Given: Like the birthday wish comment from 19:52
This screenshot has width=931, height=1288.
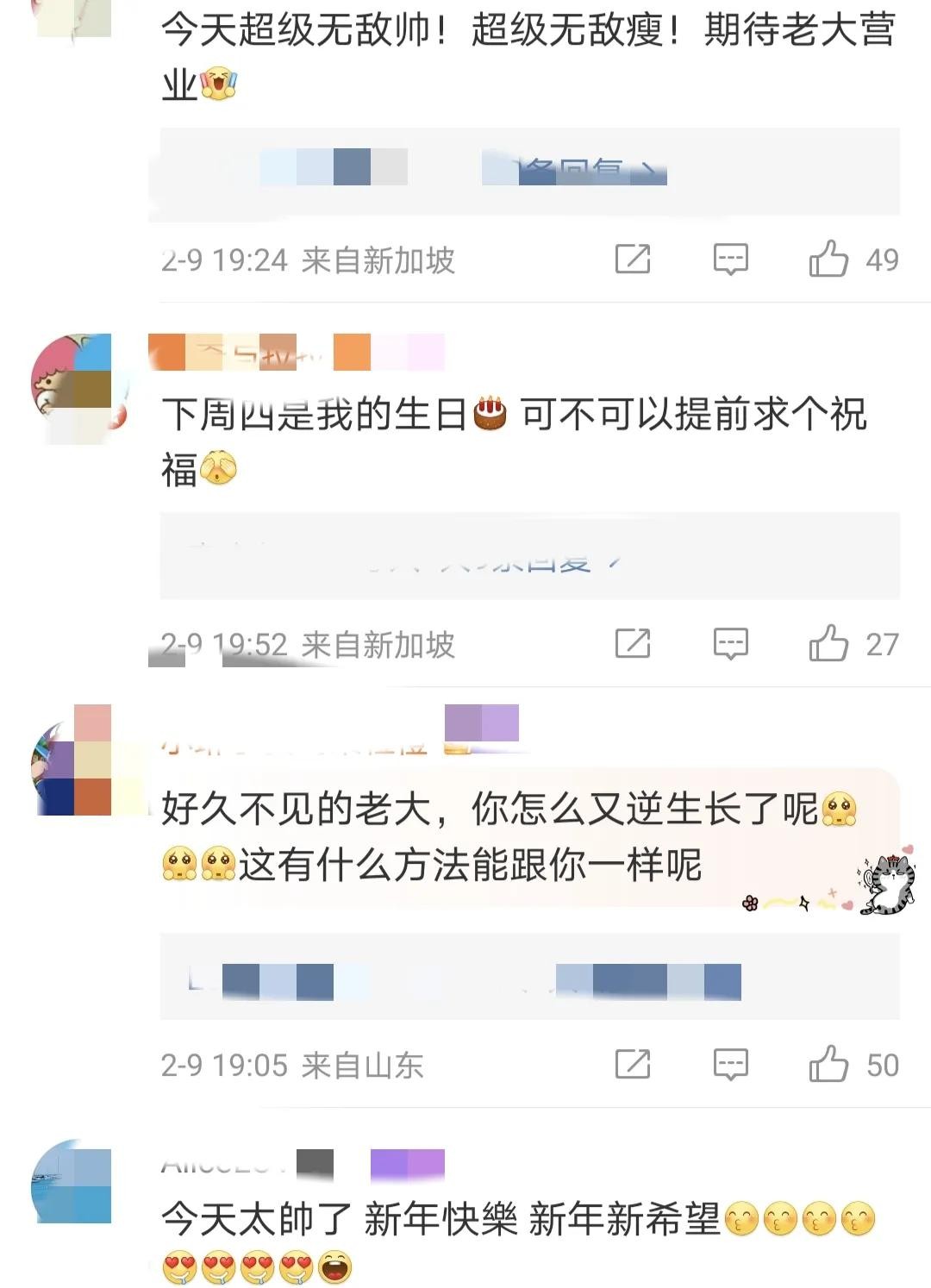Looking at the screenshot, I should click(828, 643).
